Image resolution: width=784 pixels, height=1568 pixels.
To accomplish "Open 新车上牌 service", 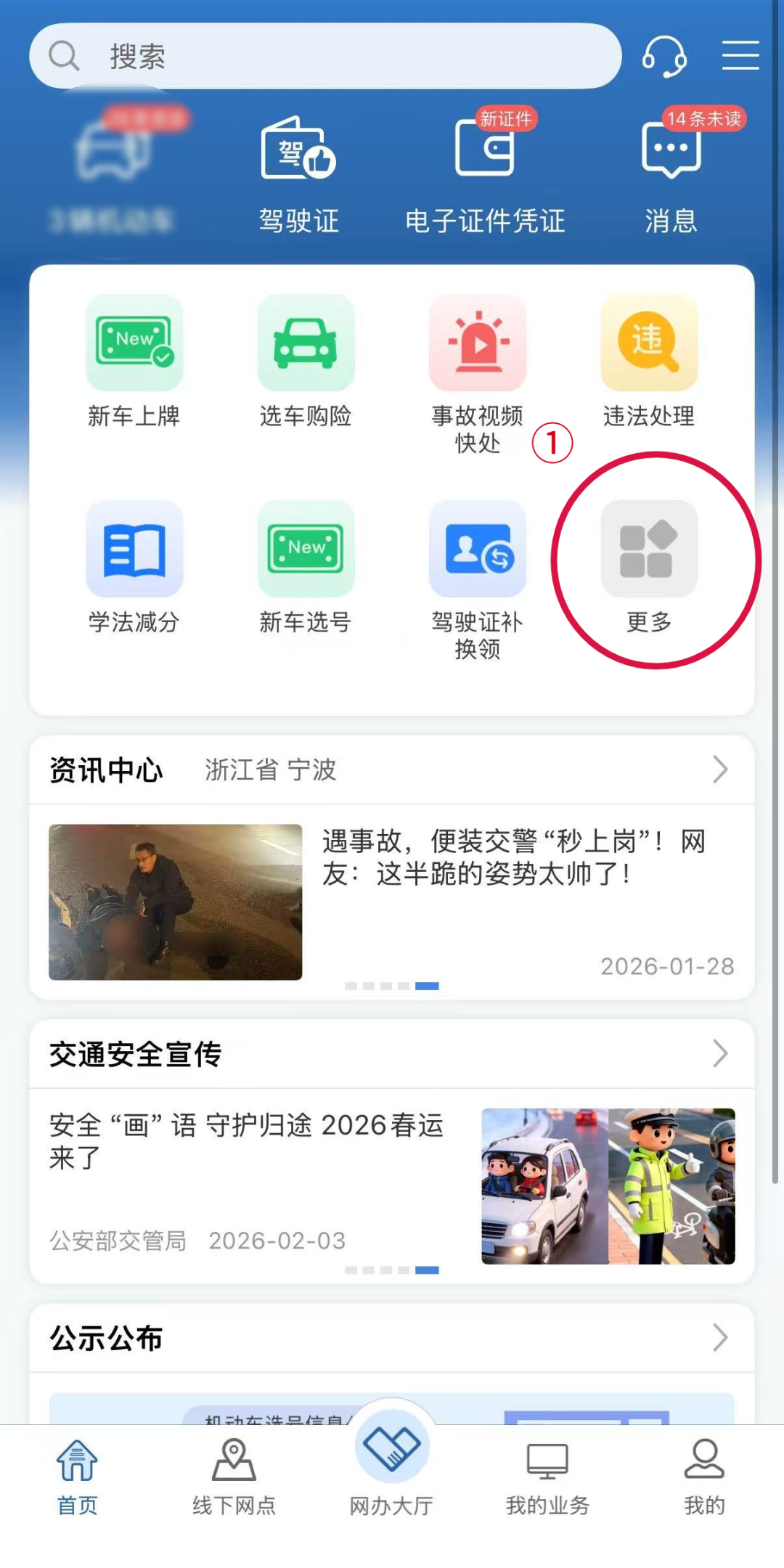I will click(134, 361).
